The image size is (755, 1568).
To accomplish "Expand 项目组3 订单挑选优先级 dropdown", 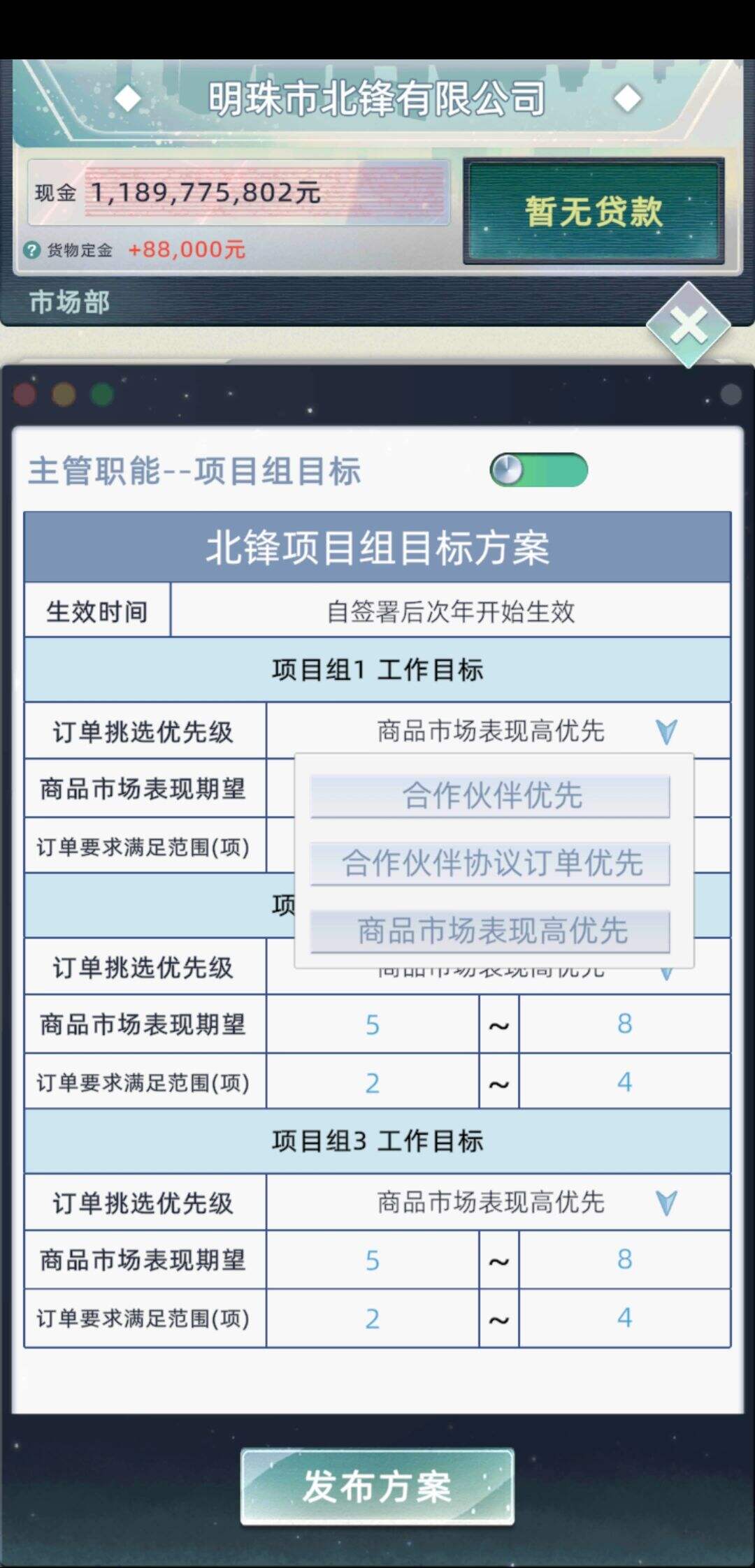I will coord(666,1203).
